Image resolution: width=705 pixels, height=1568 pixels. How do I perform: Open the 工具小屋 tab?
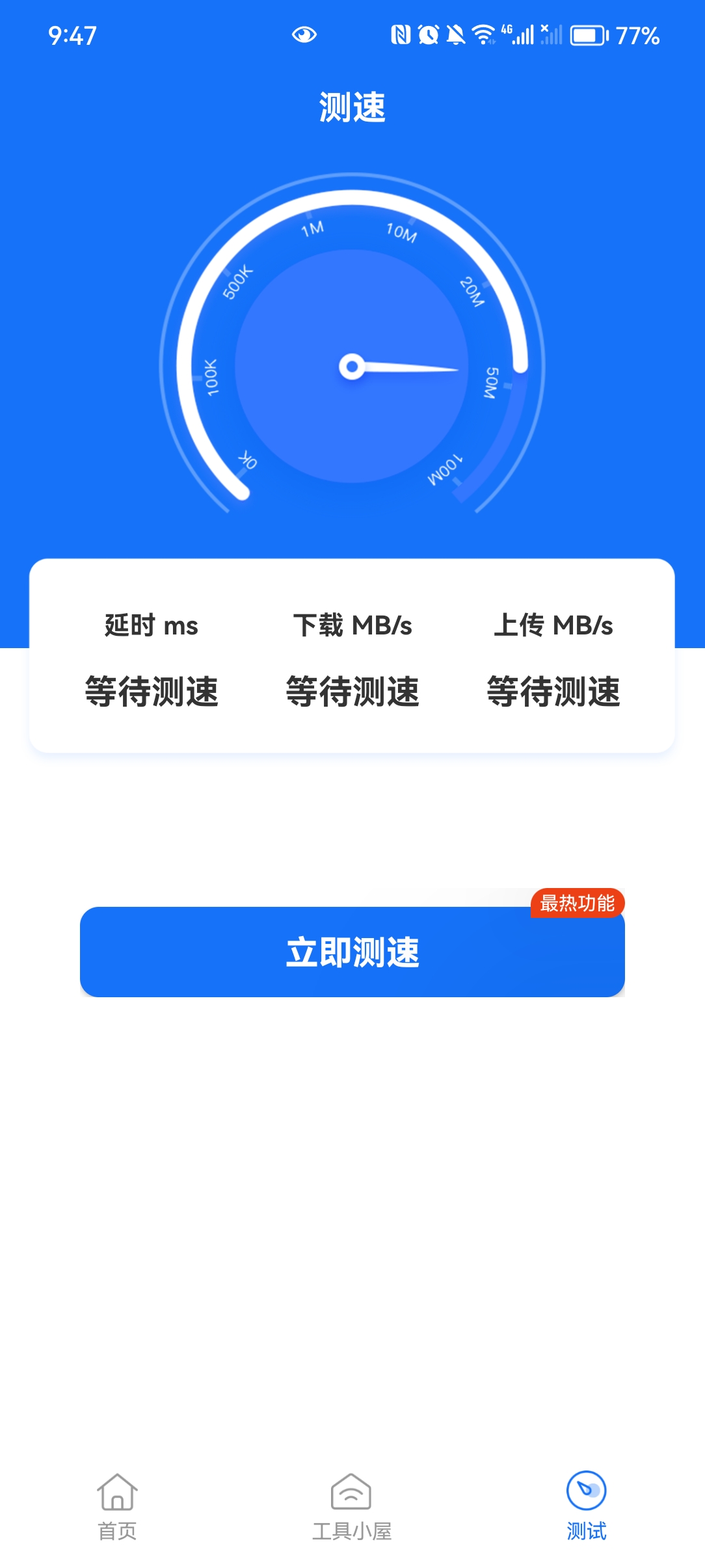[351, 1505]
